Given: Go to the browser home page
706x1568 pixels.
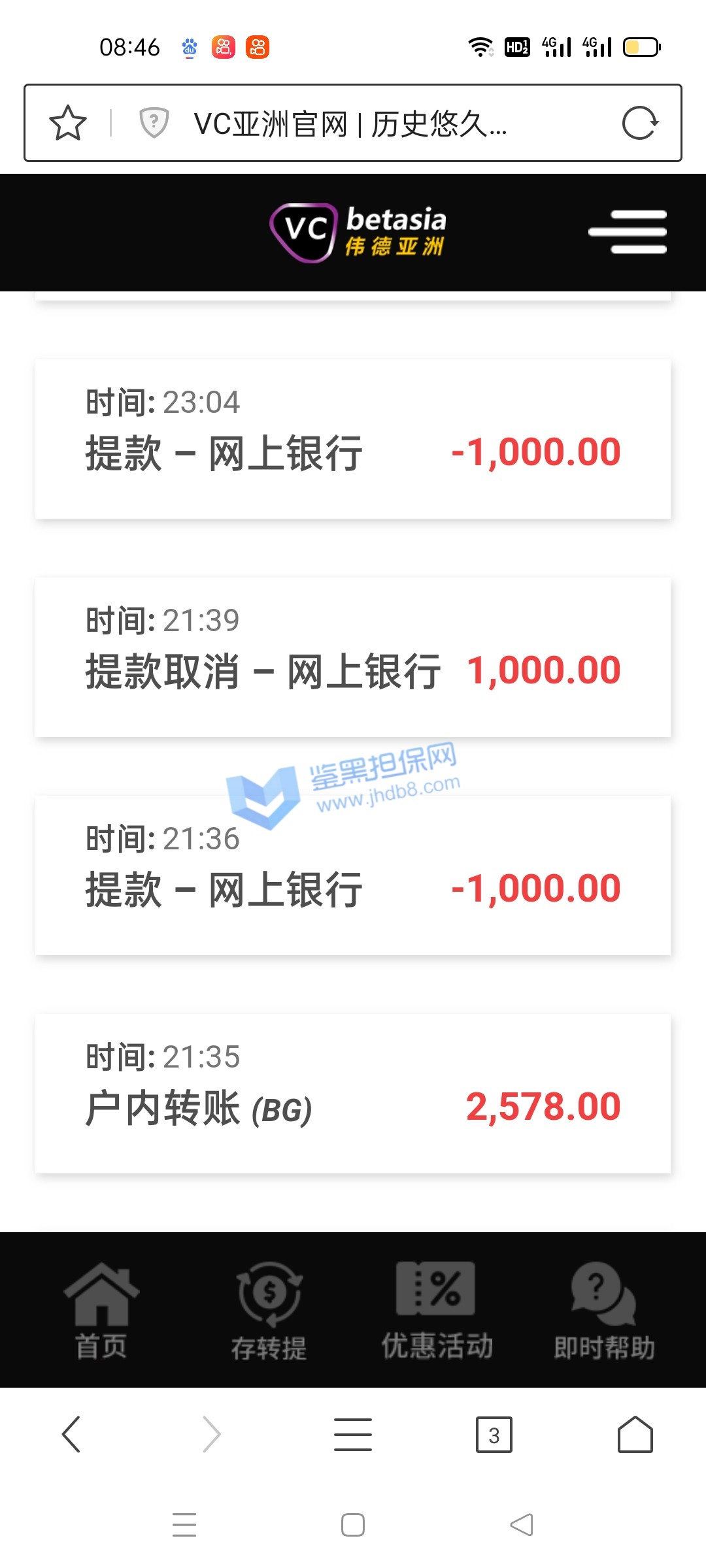Looking at the screenshot, I should pos(635,1434).
